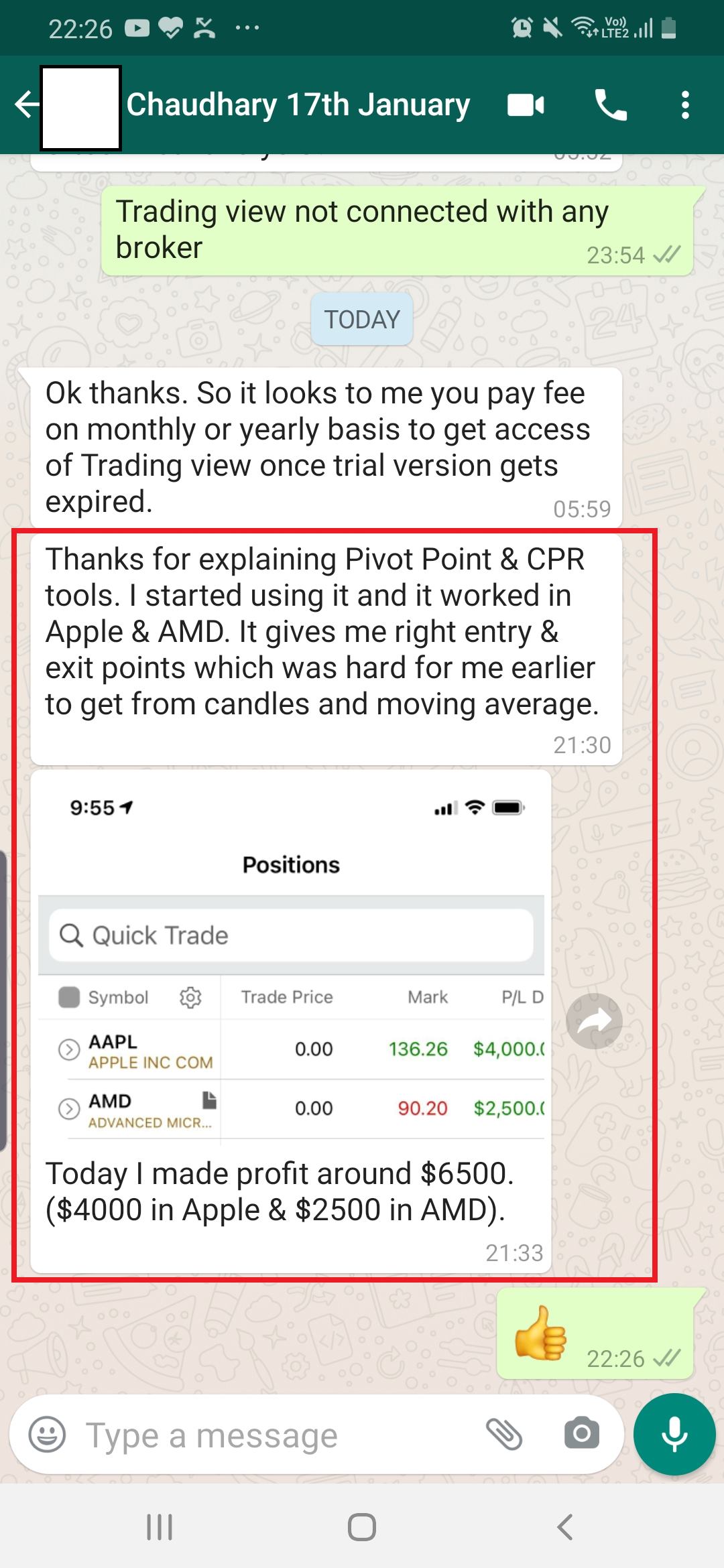Open the chat overflow menu
The height and width of the screenshot is (1568, 724).
point(684,105)
